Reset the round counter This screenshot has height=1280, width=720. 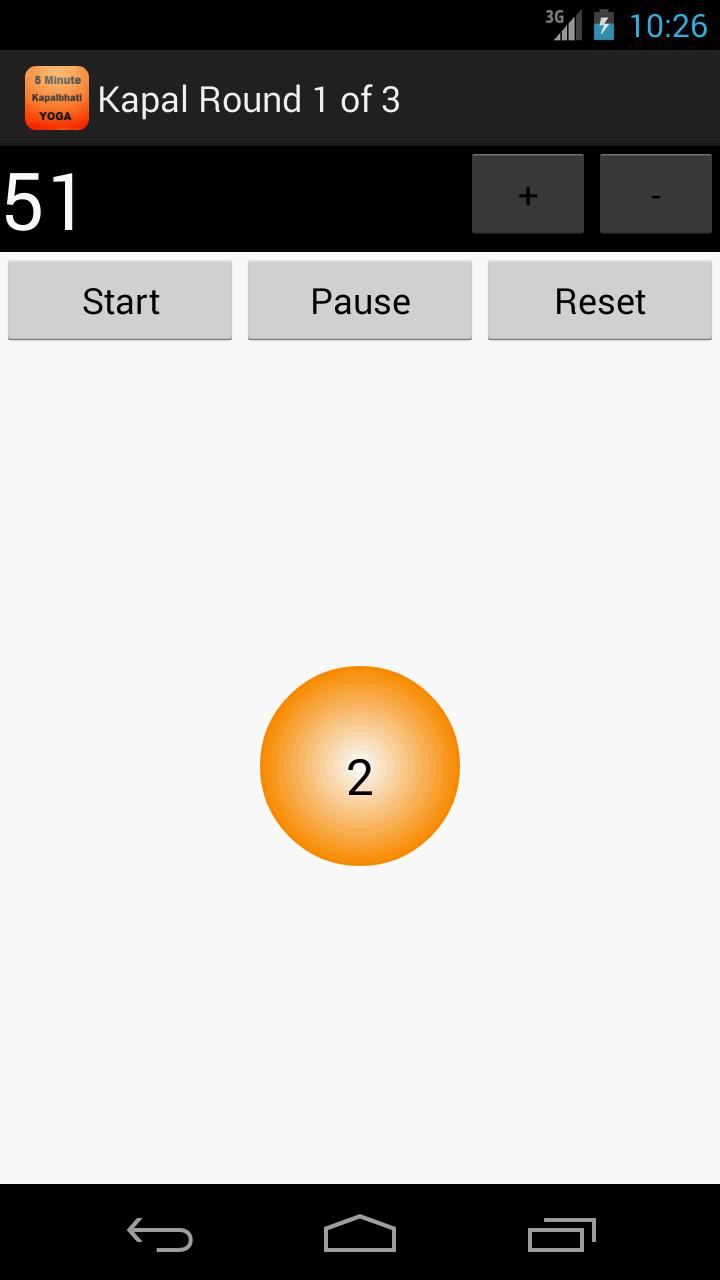click(600, 301)
